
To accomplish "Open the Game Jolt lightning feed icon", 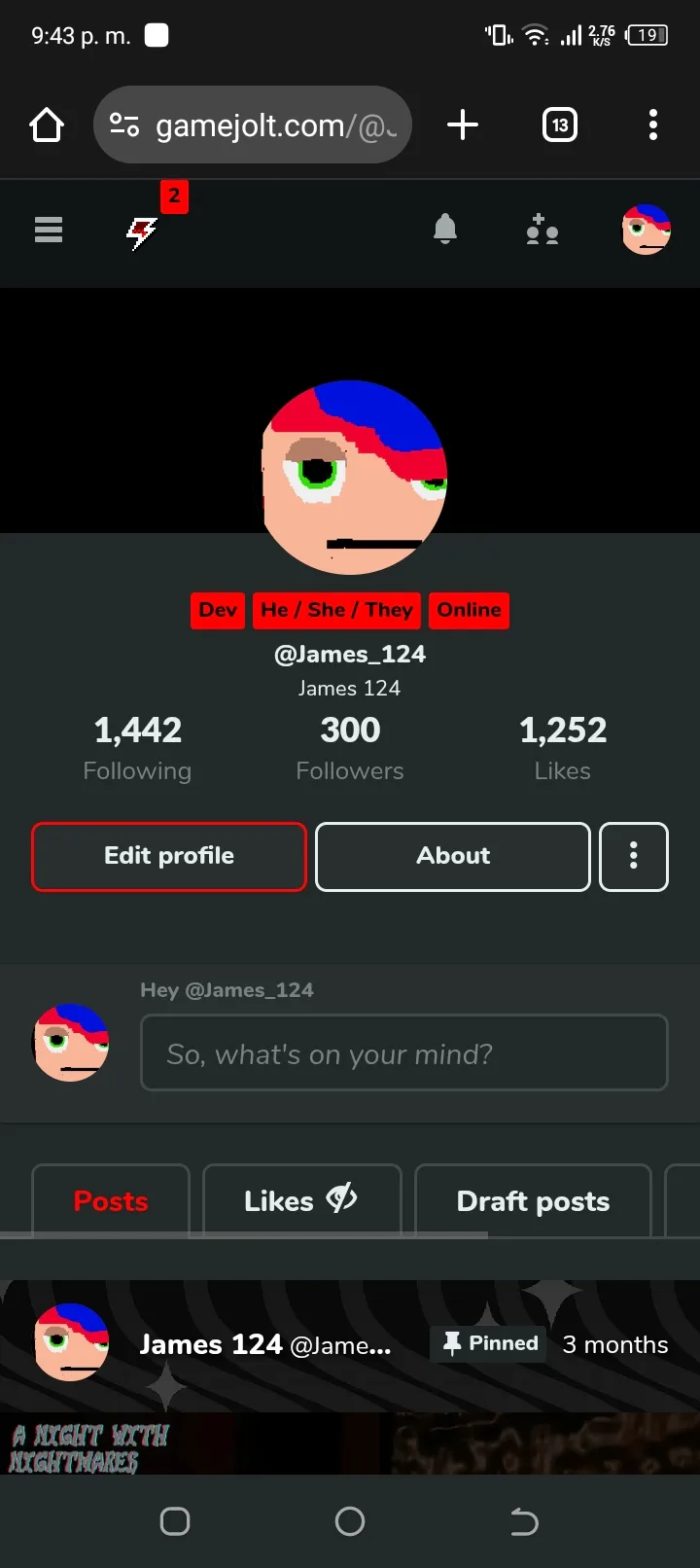I will (142, 232).
